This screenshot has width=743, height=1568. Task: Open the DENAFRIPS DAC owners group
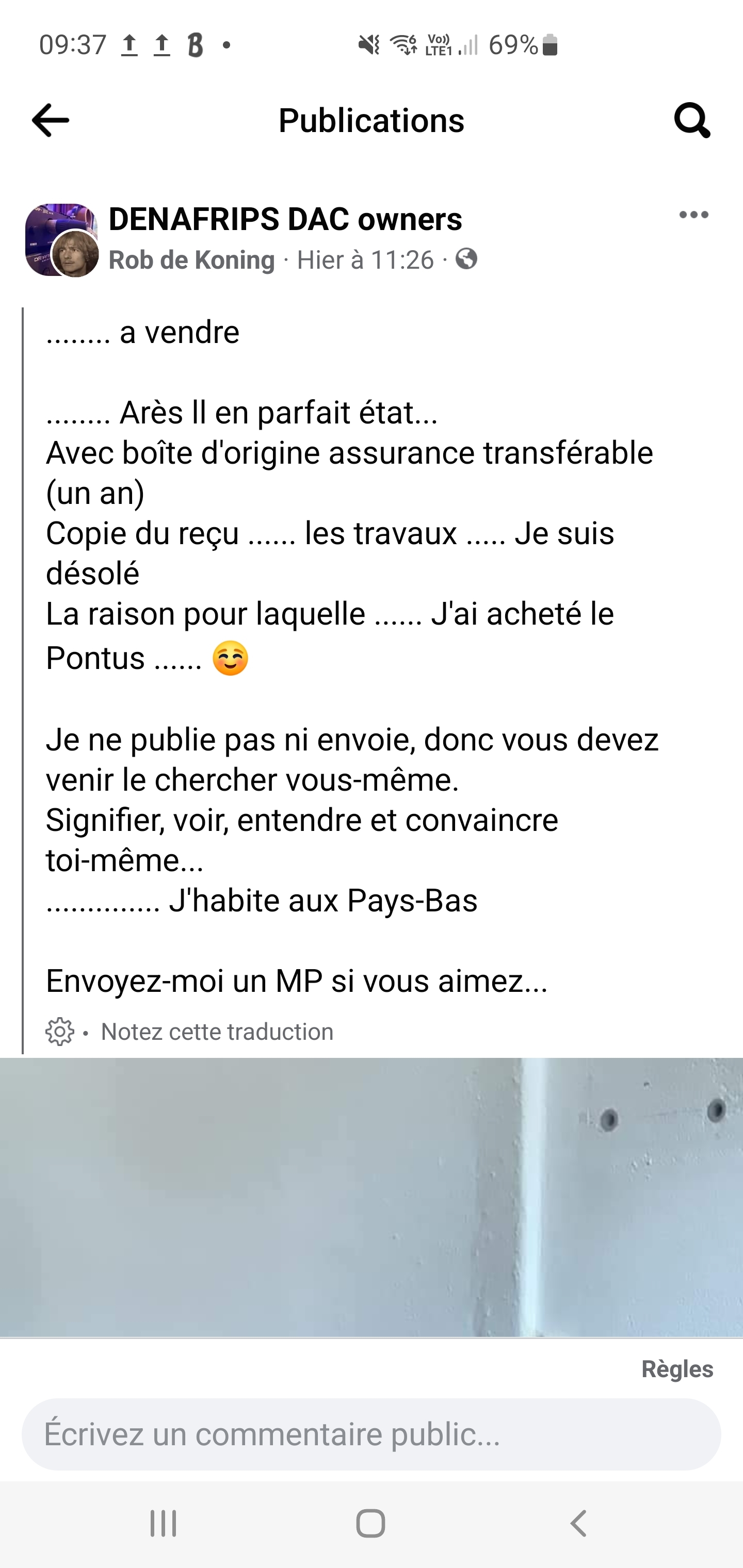pyautogui.click(x=285, y=219)
